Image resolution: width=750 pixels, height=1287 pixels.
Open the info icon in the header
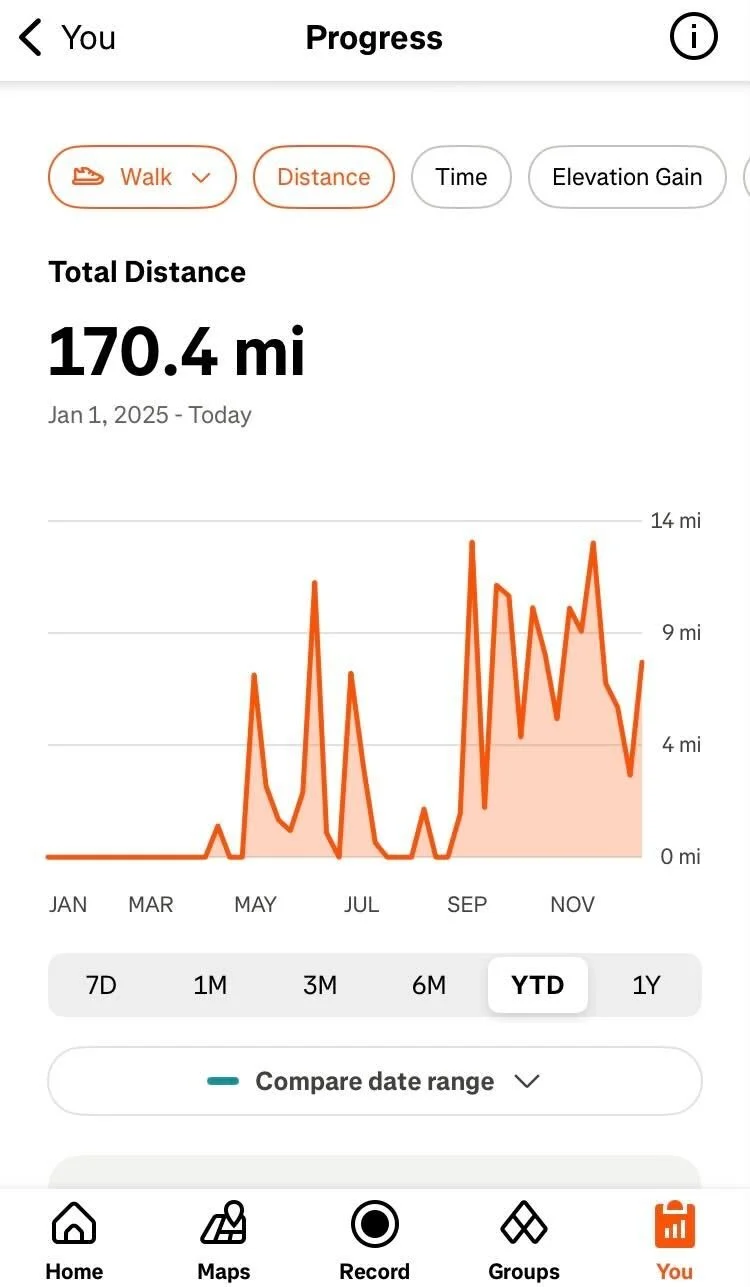click(x=693, y=39)
